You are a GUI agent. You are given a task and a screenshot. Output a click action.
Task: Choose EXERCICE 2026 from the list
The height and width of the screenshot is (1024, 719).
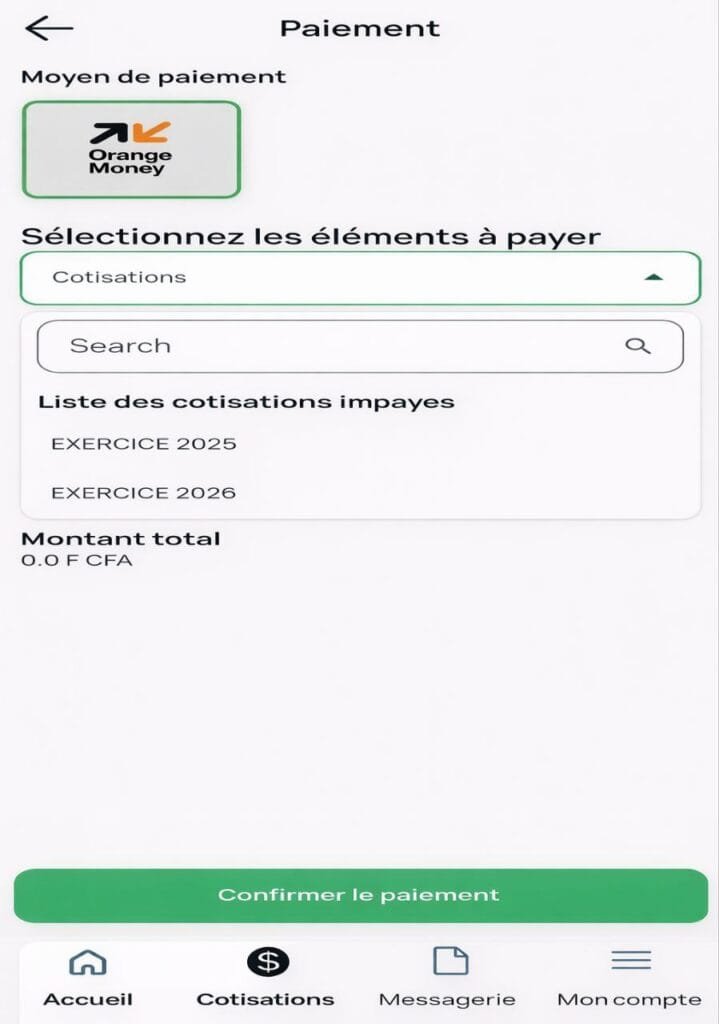coord(144,492)
